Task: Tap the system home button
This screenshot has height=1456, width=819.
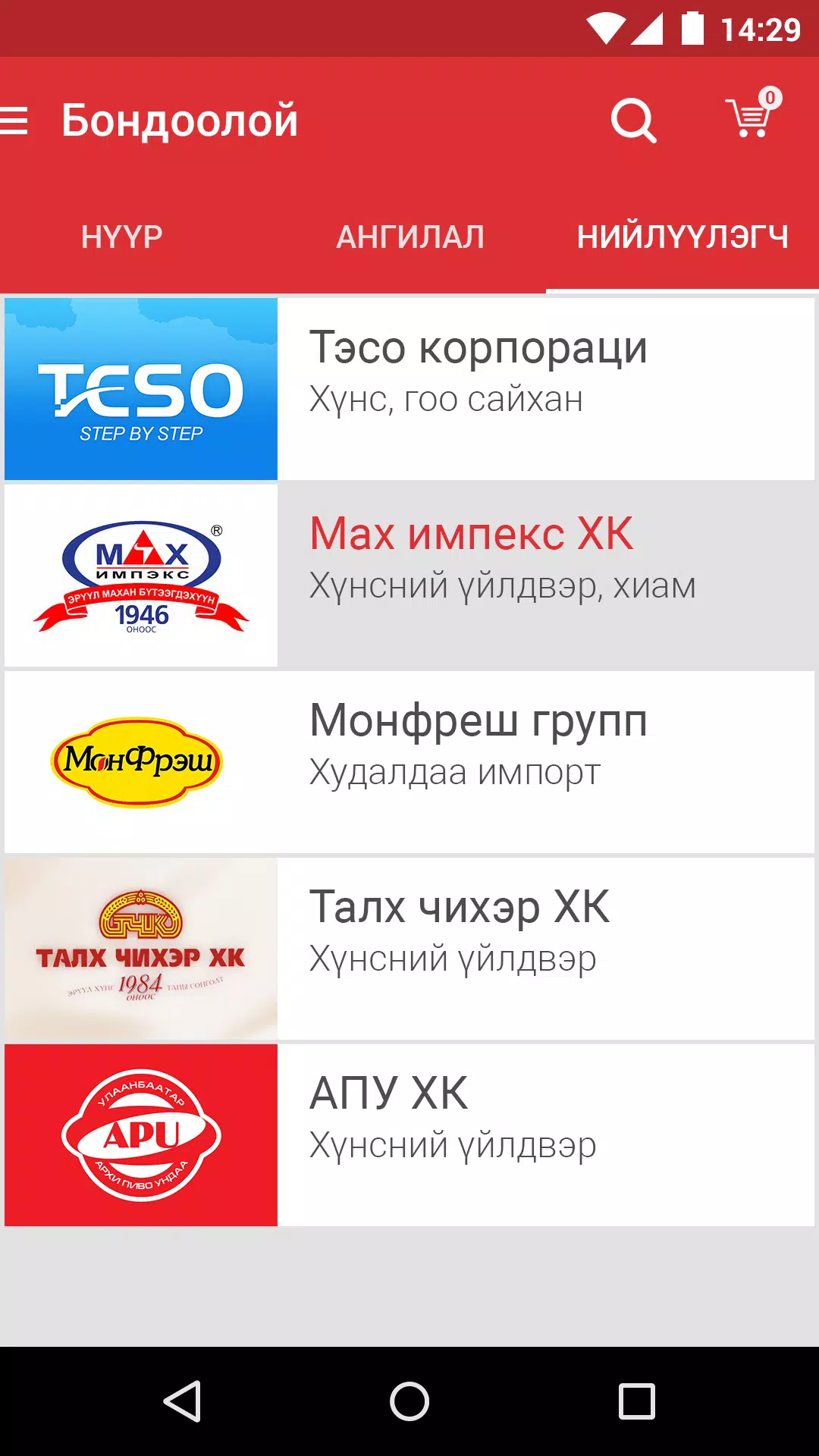Action: (x=409, y=1401)
